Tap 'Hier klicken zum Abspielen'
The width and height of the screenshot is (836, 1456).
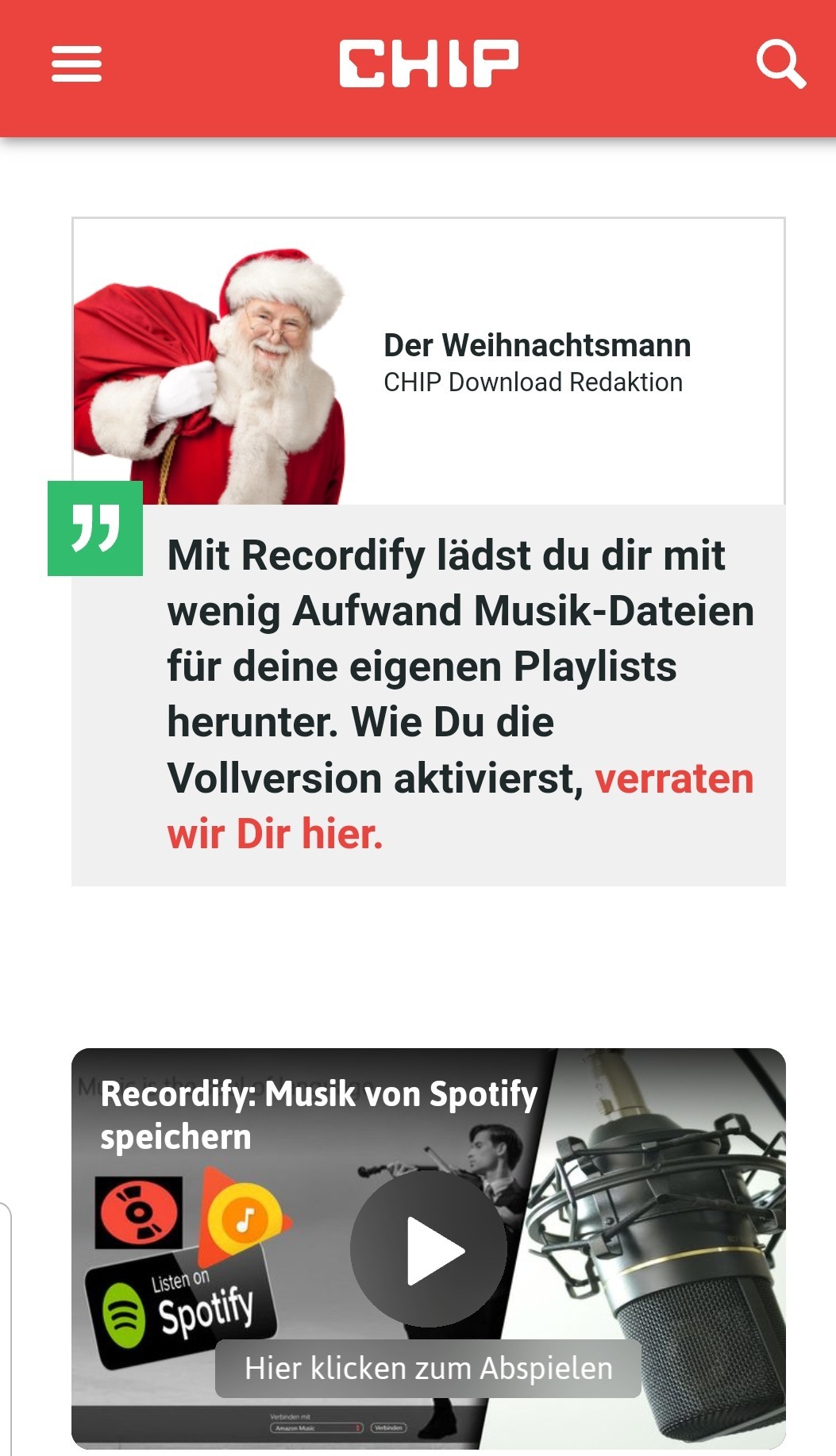[x=429, y=1369]
